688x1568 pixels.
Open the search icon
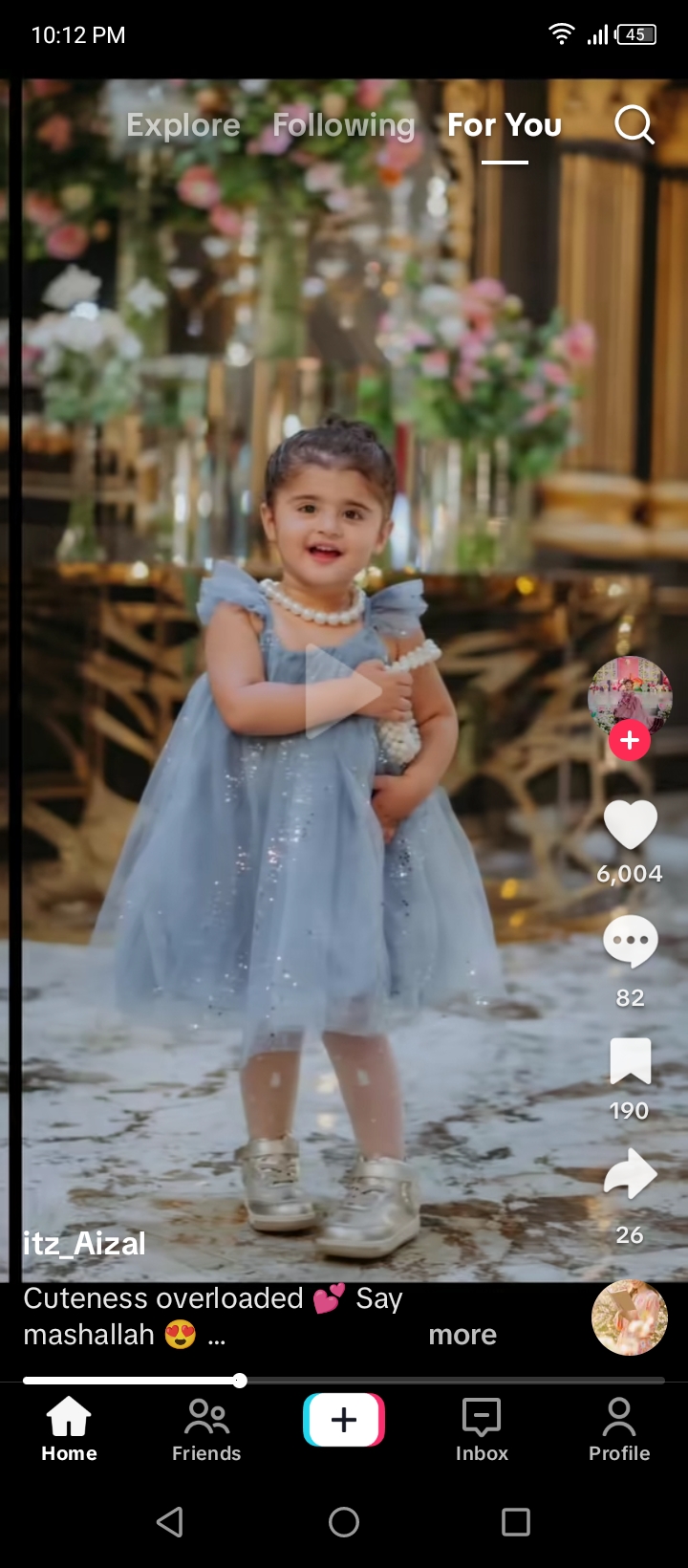coord(634,124)
